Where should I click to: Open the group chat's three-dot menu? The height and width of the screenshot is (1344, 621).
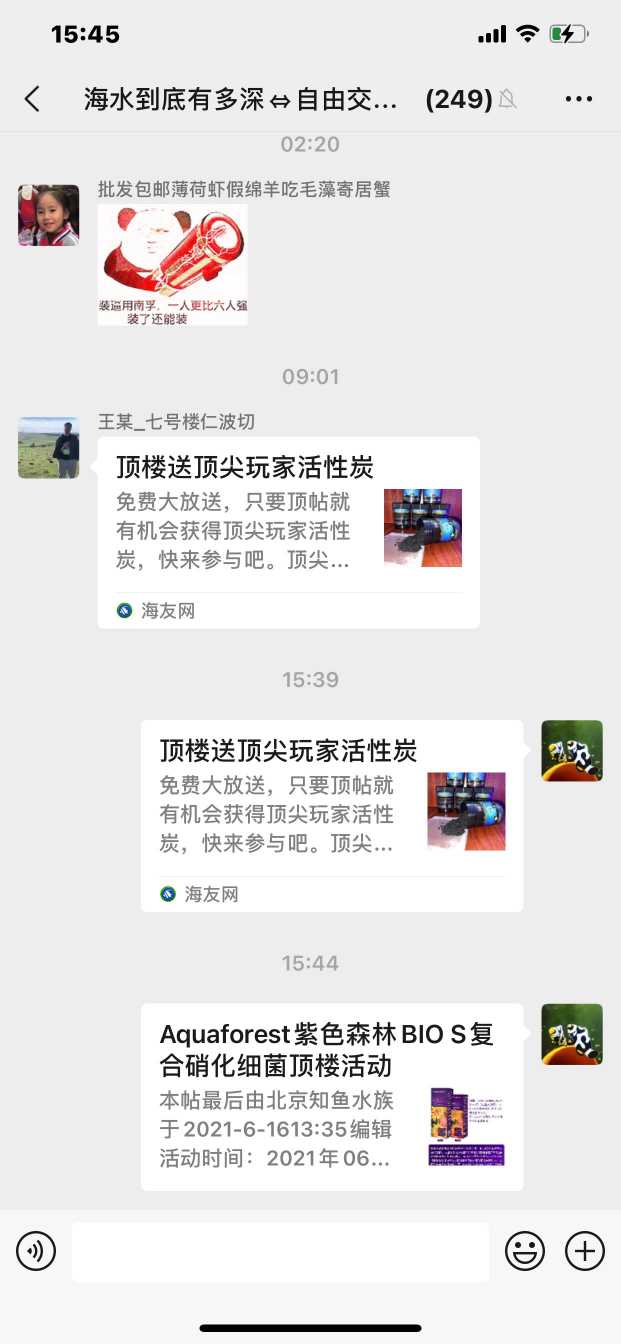pyautogui.click(x=579, y=98)
